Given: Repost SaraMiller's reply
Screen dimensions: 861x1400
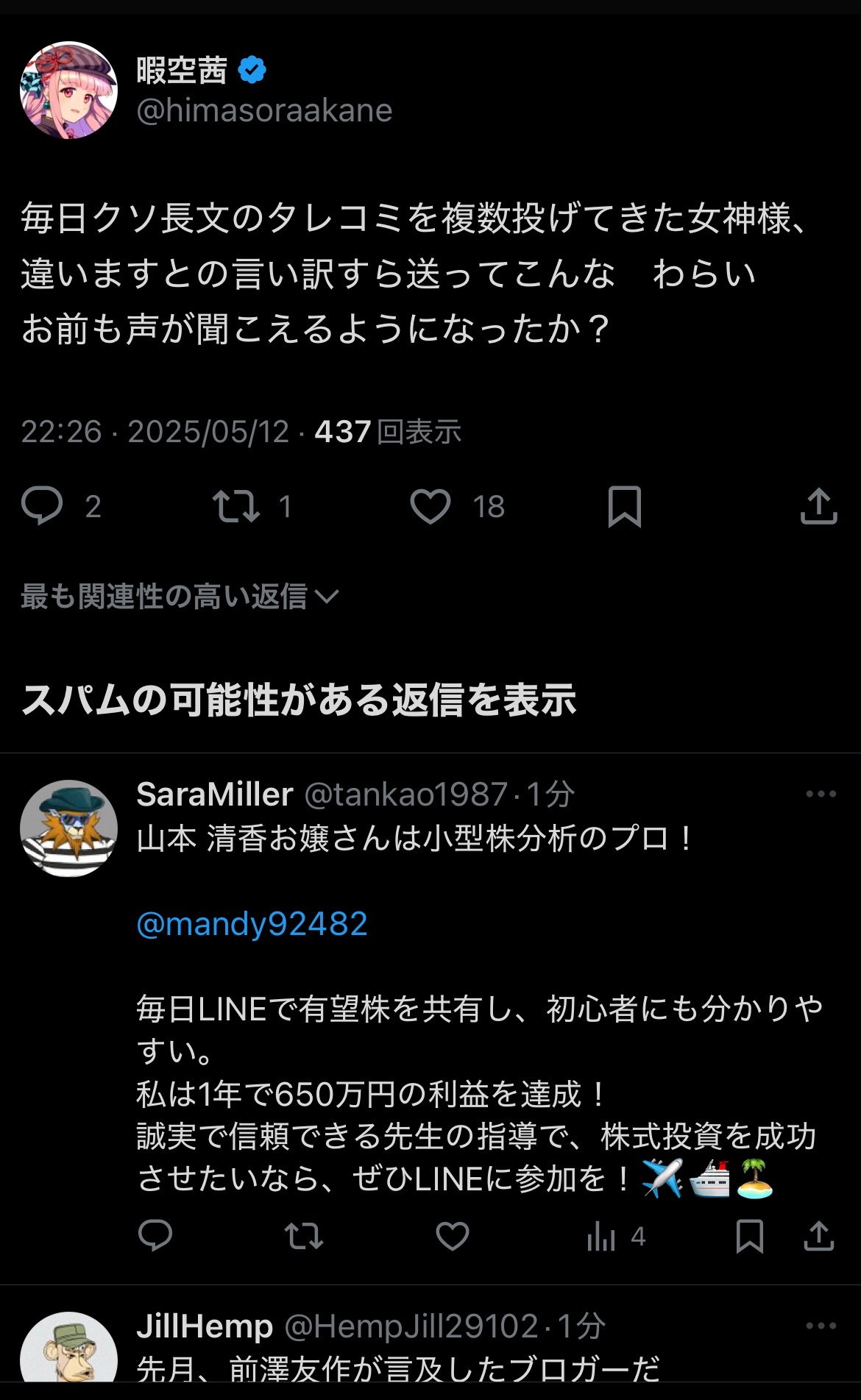Looking at the screenshot, I should (304, 1236).
